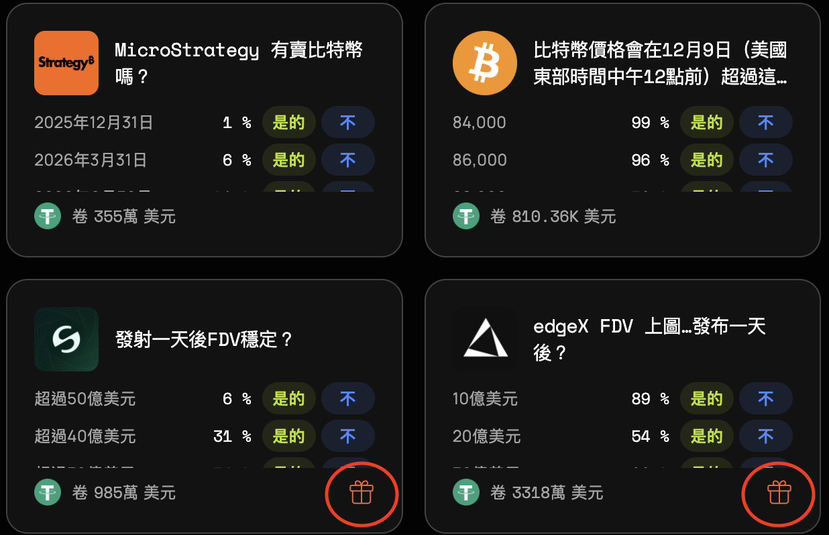Pick 不 on the 20億美元 row
Image resolution: width=829 pixels, height=535 pixels.
tap(766, 437)
